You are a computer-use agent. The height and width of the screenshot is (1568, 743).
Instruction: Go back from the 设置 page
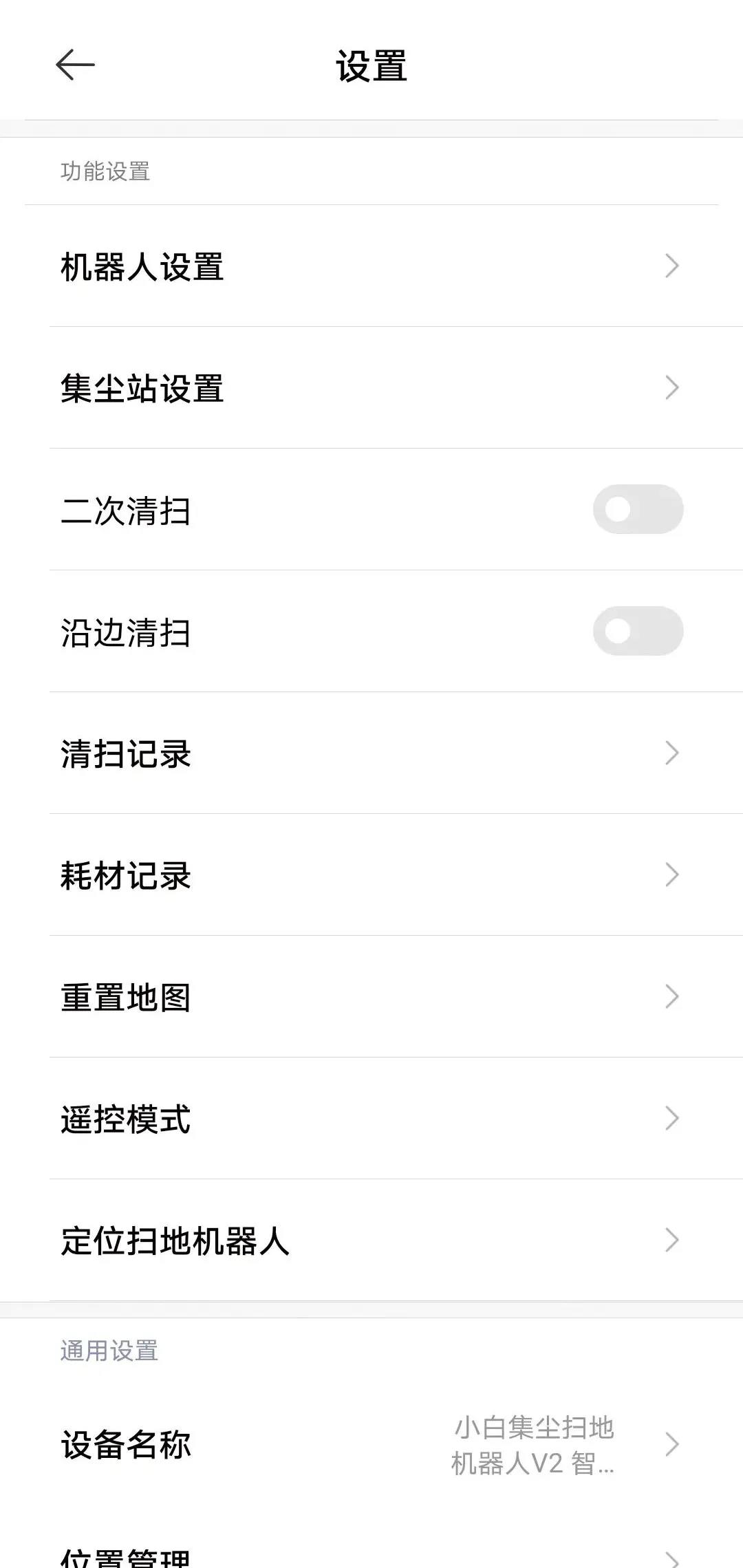click(x=75, y=65)
